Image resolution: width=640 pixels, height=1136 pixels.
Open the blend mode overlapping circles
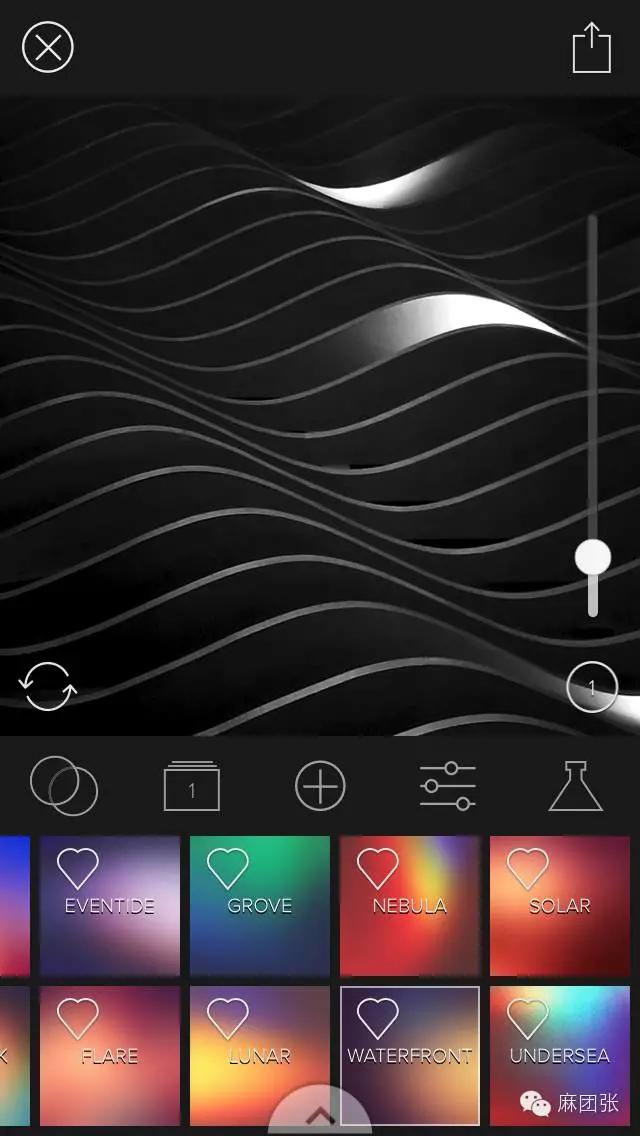point(64,785)
